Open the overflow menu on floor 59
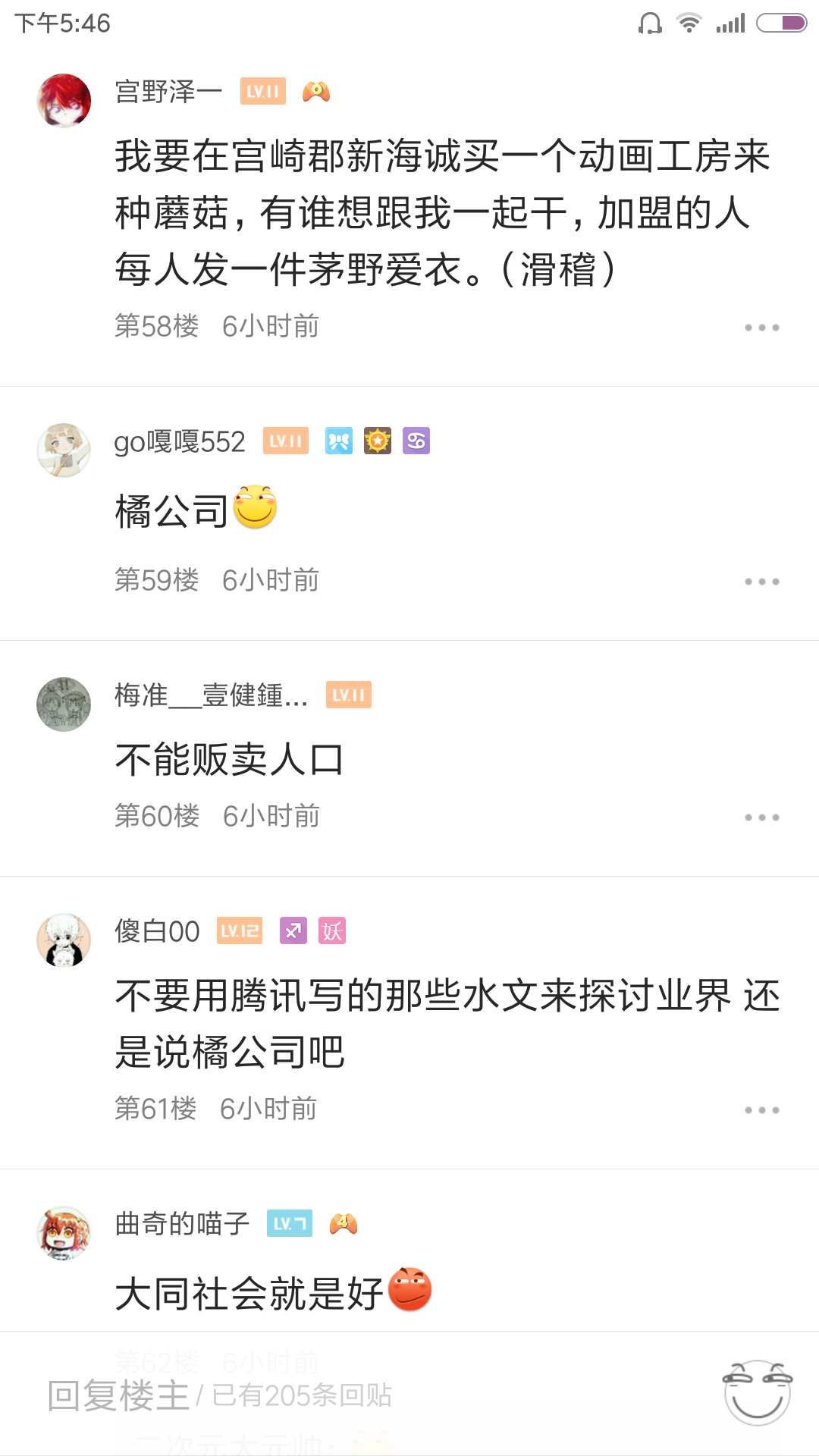The height and width of the screenshot is (1456, 819). 761,582
